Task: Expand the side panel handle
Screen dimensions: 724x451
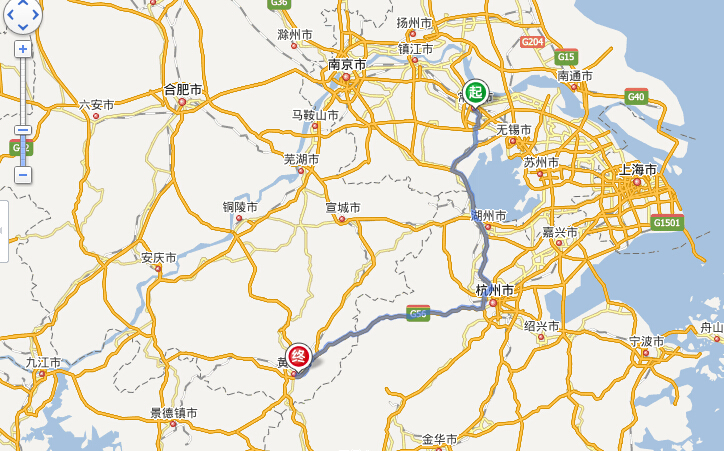Action: point(3,230)
